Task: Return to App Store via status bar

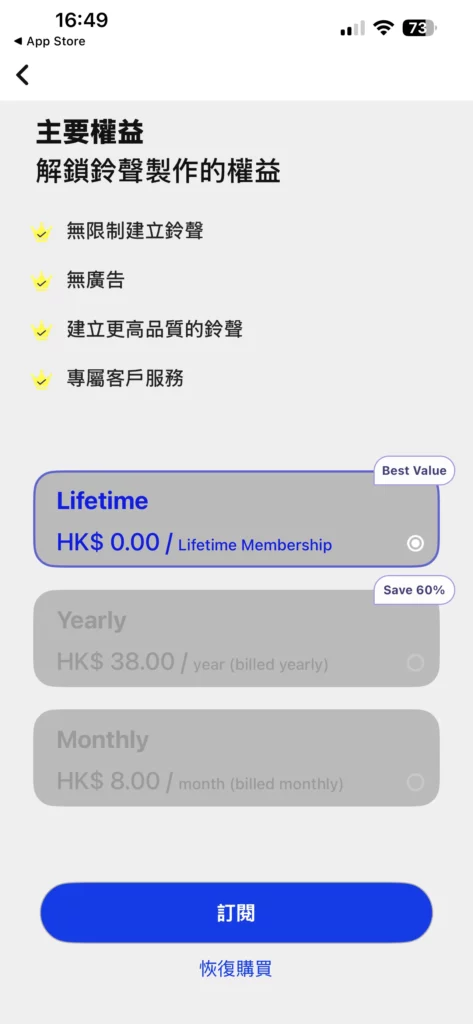Action: tap(50, 42)
